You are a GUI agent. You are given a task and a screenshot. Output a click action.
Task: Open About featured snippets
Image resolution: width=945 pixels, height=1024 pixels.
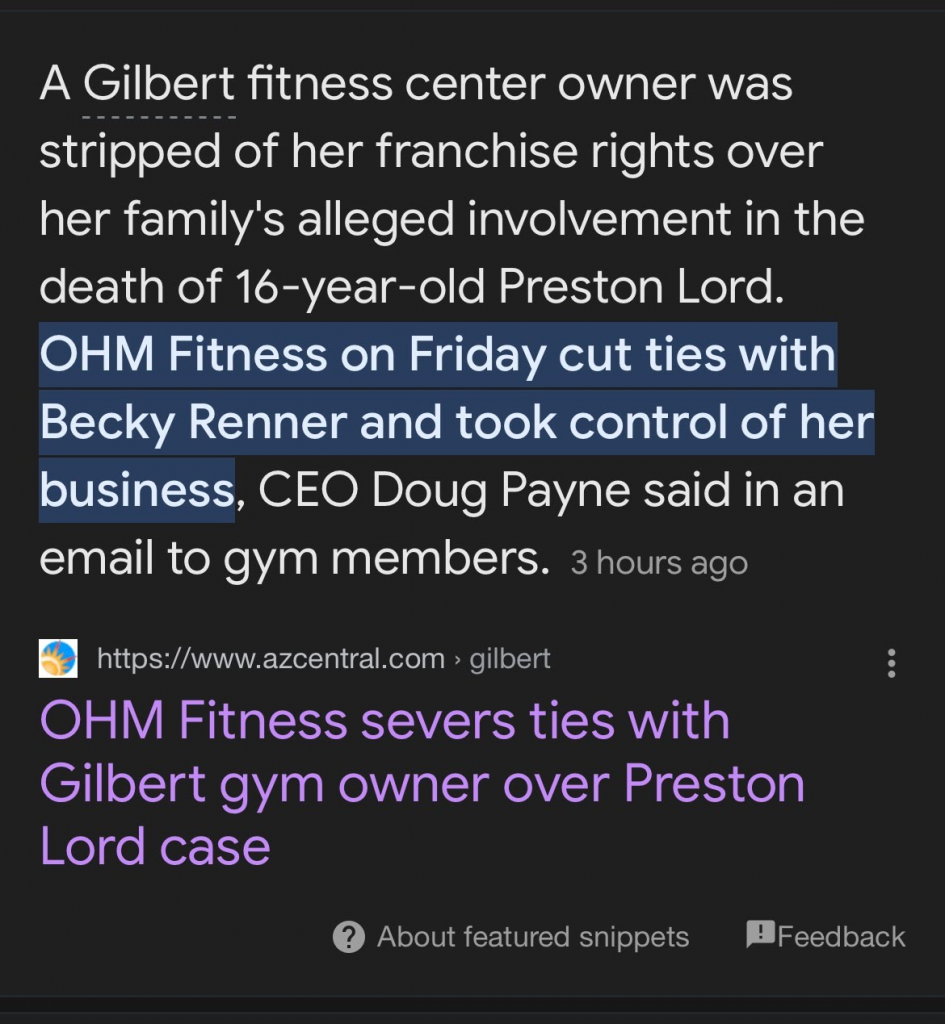click(x=511, y=937)
